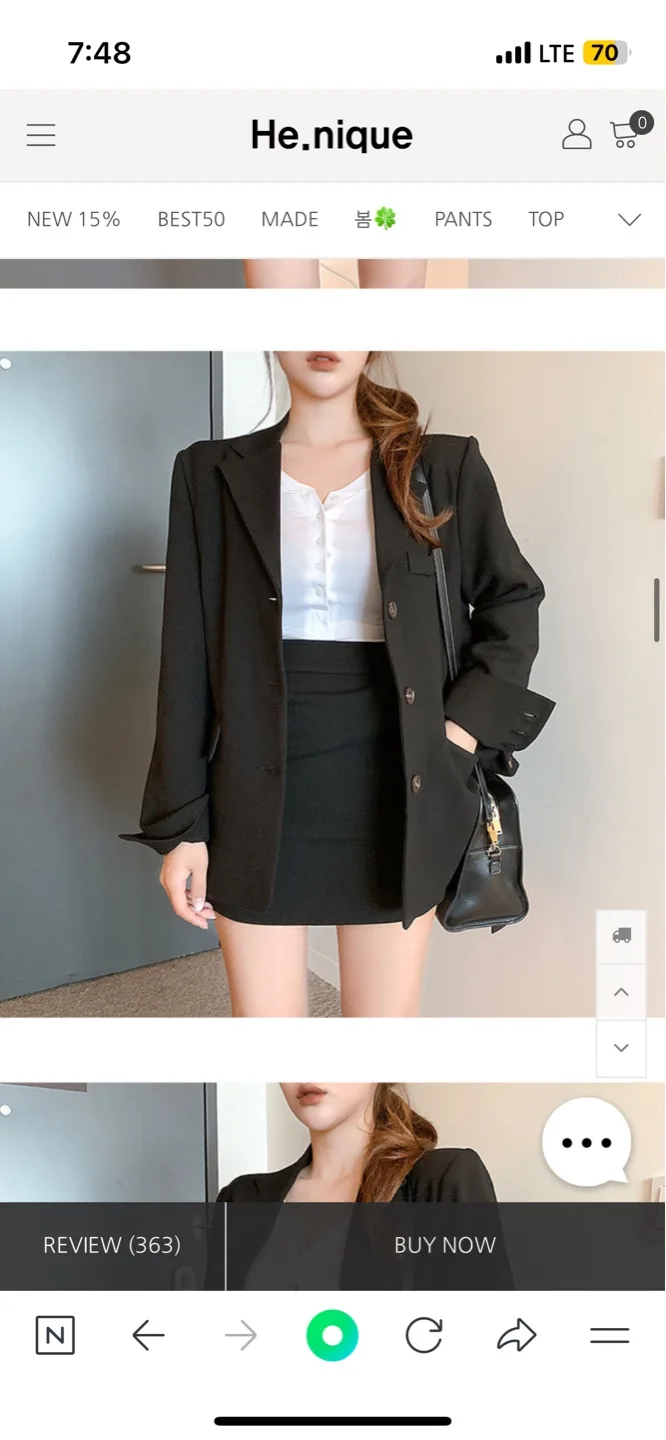
Task: Tap BUY NOW
Action: pos(445,1245)
